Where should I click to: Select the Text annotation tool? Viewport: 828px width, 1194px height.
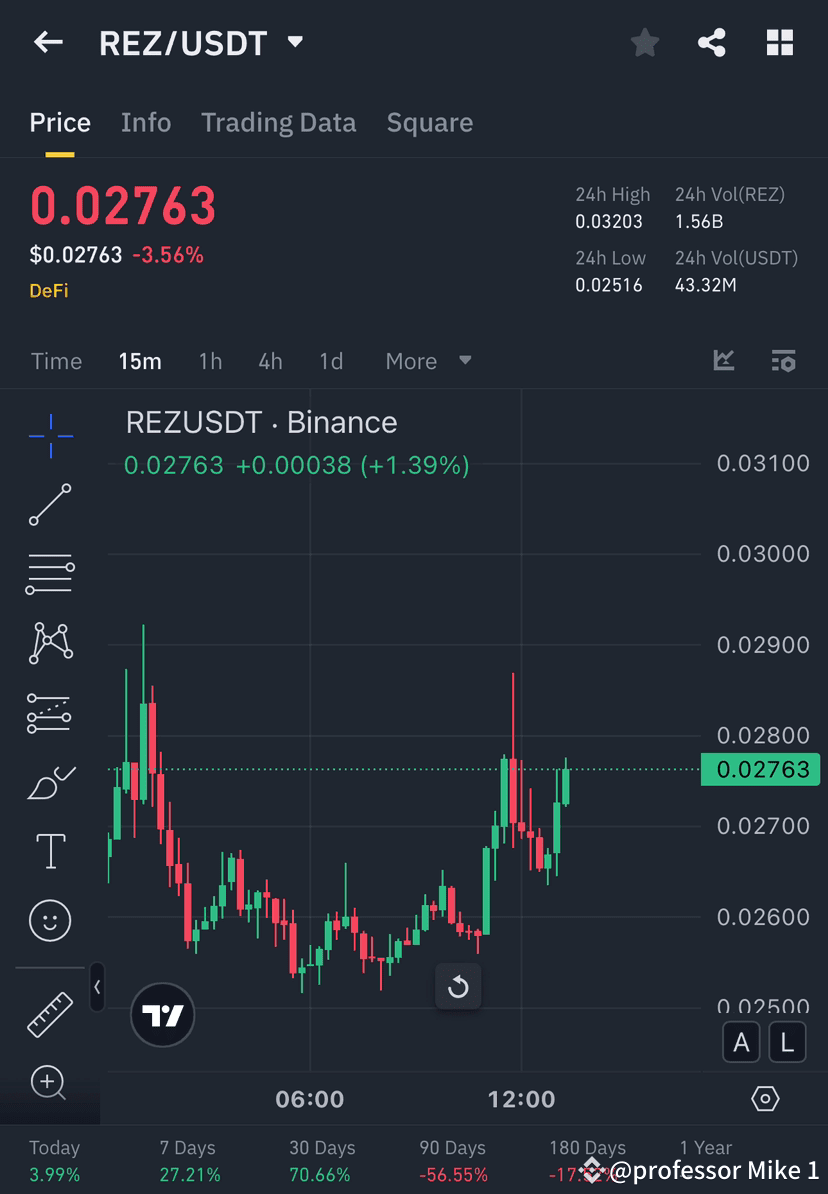point(50,850)
